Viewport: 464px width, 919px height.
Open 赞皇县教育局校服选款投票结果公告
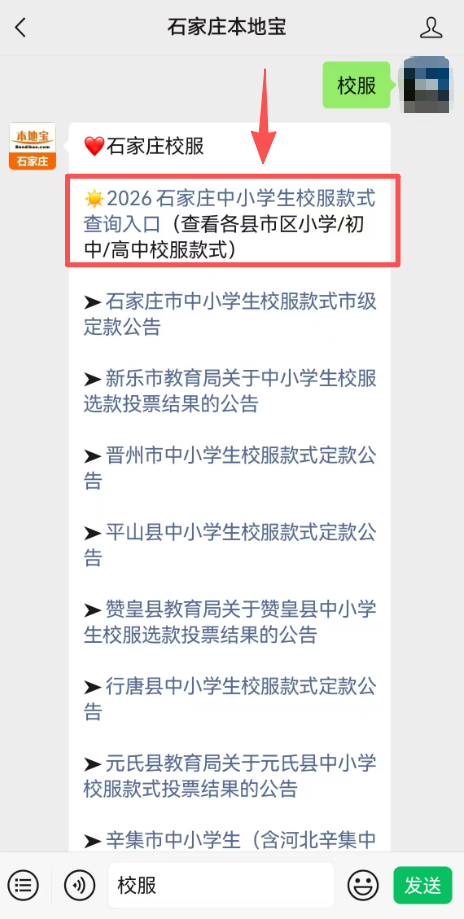pos(230,621)
